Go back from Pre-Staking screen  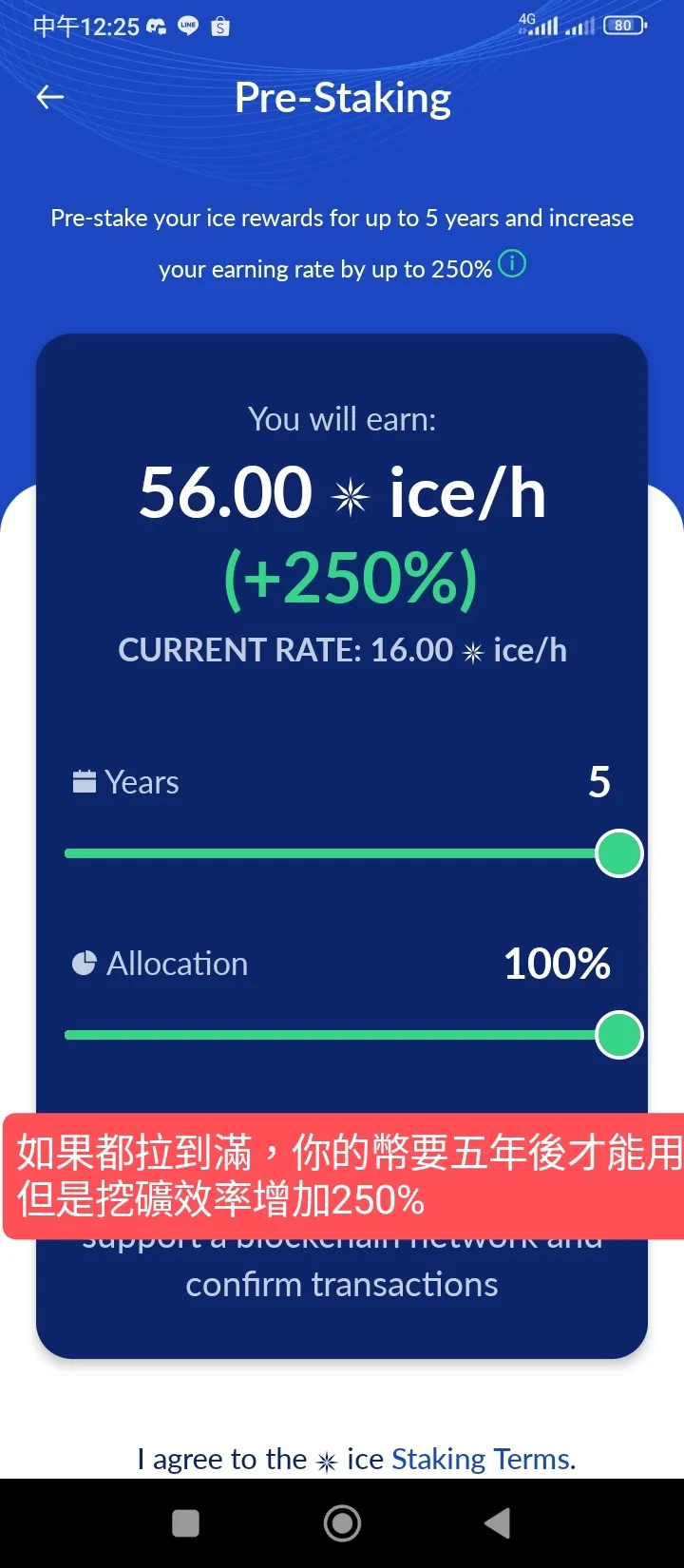pyautogui.click(x=50, y=97)
